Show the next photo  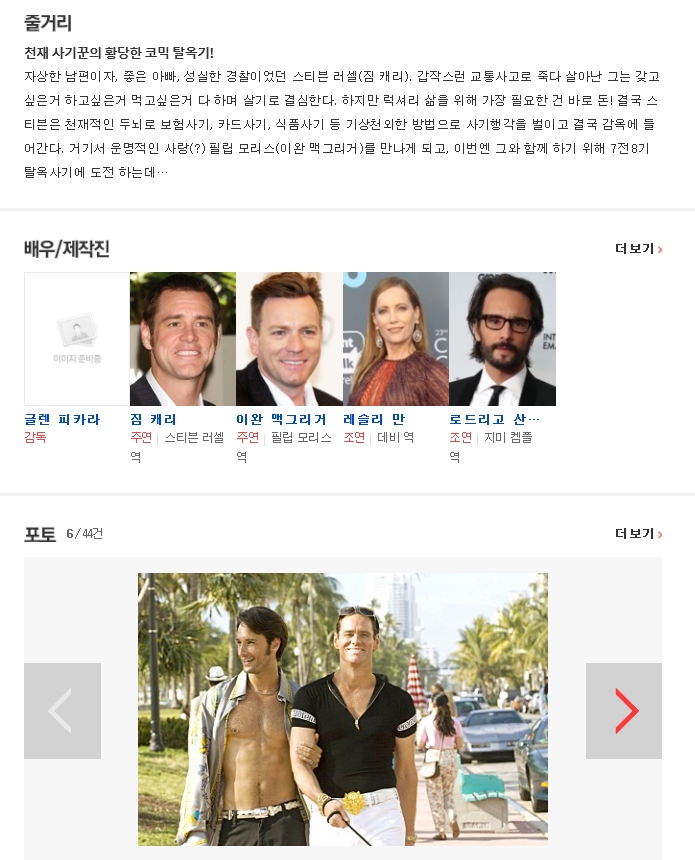624,711
